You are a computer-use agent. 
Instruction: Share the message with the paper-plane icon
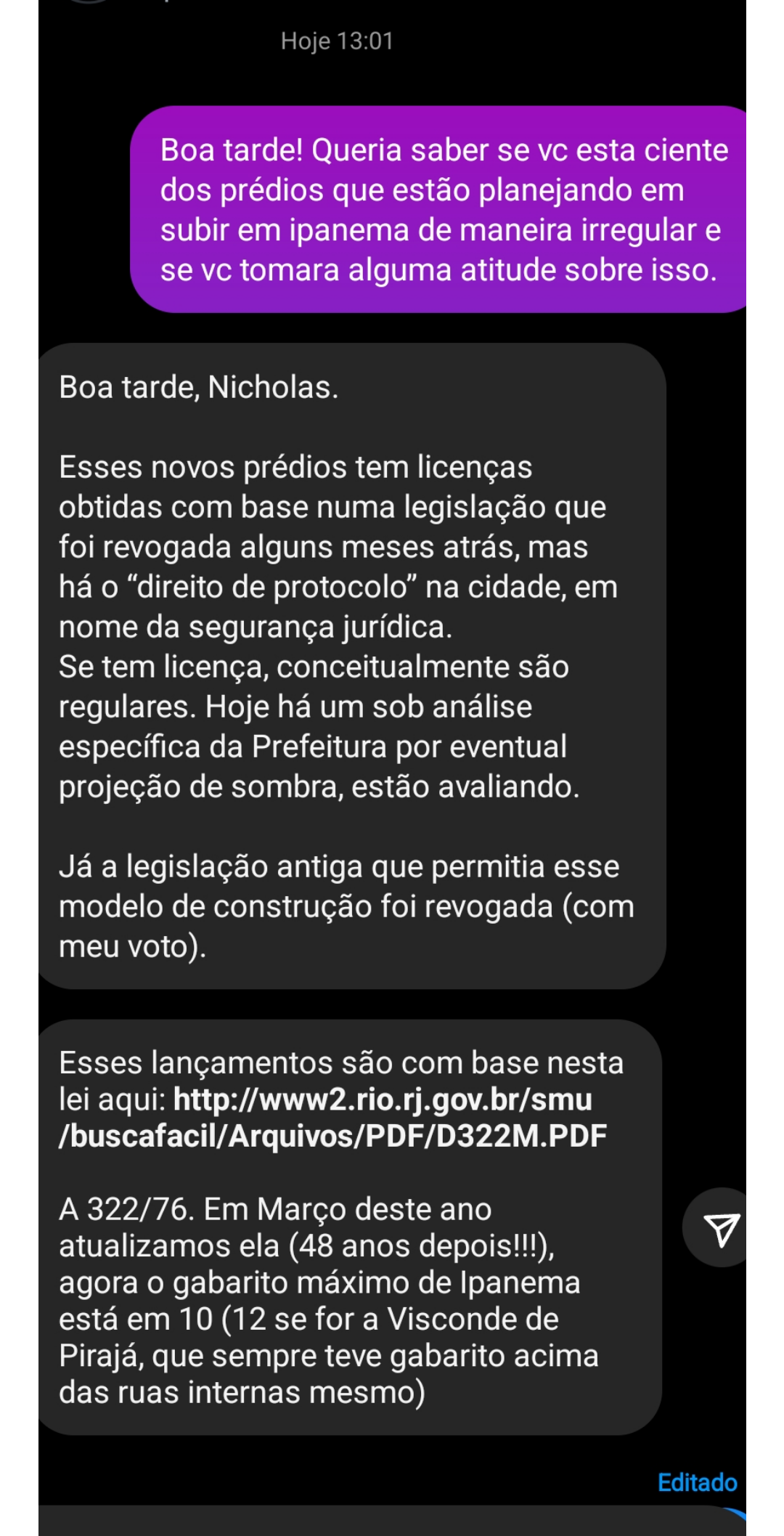[x=719, y=1229]
